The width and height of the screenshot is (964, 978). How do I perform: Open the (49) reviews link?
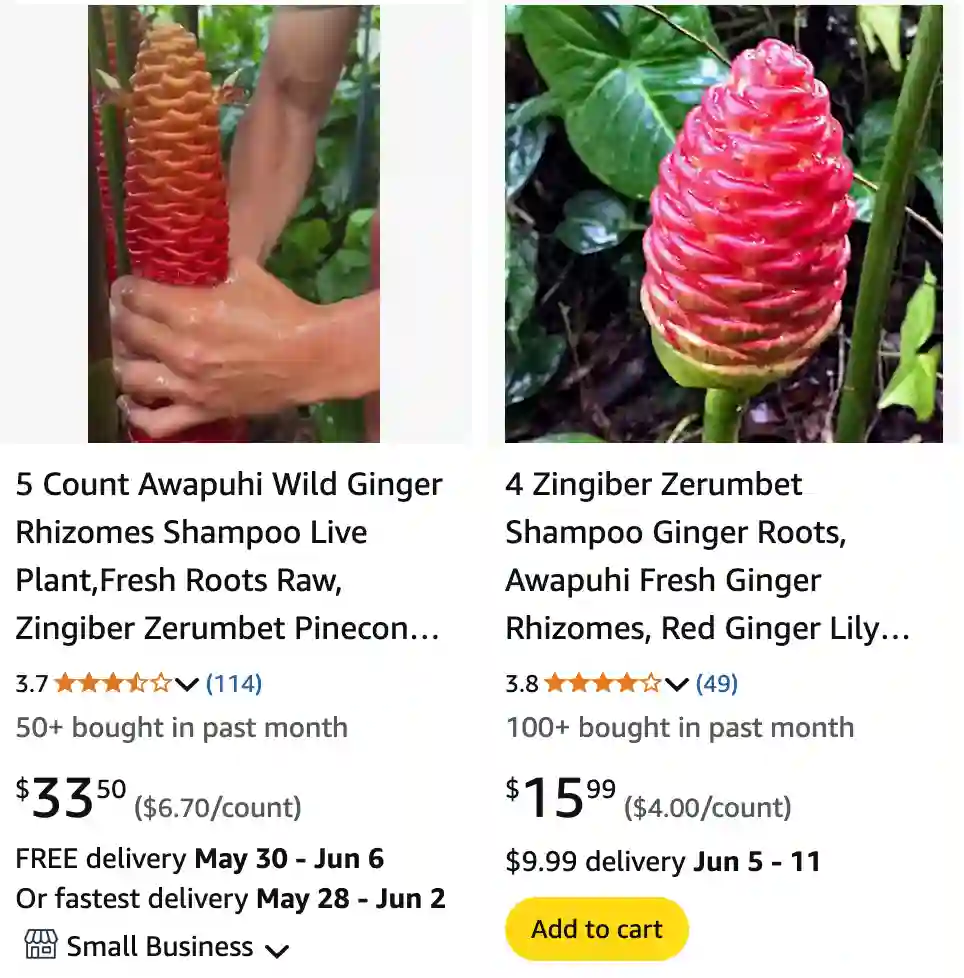[x=715, y=684]
